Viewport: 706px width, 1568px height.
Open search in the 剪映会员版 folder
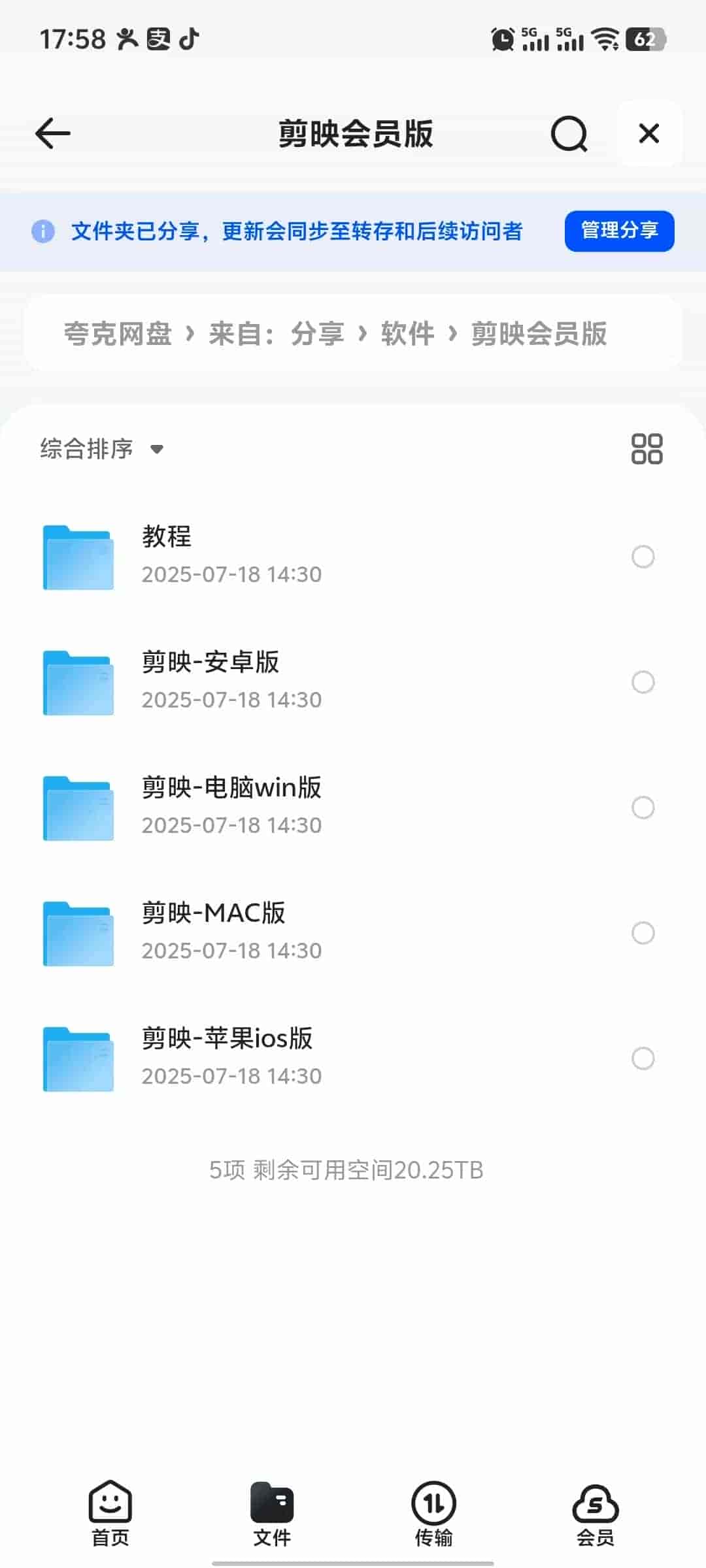pos(569,134)
